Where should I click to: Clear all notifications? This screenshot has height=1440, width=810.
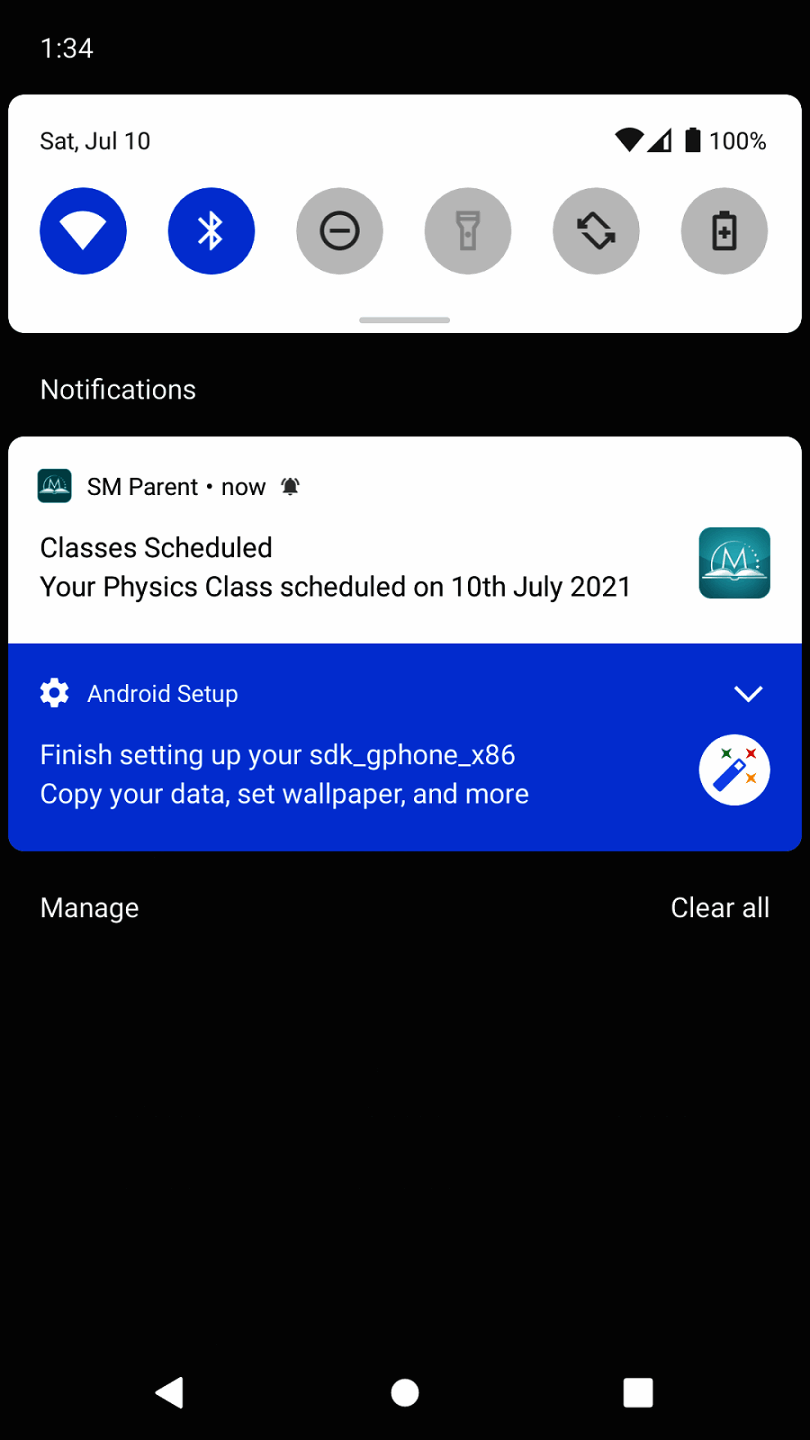tap(720, 907)
